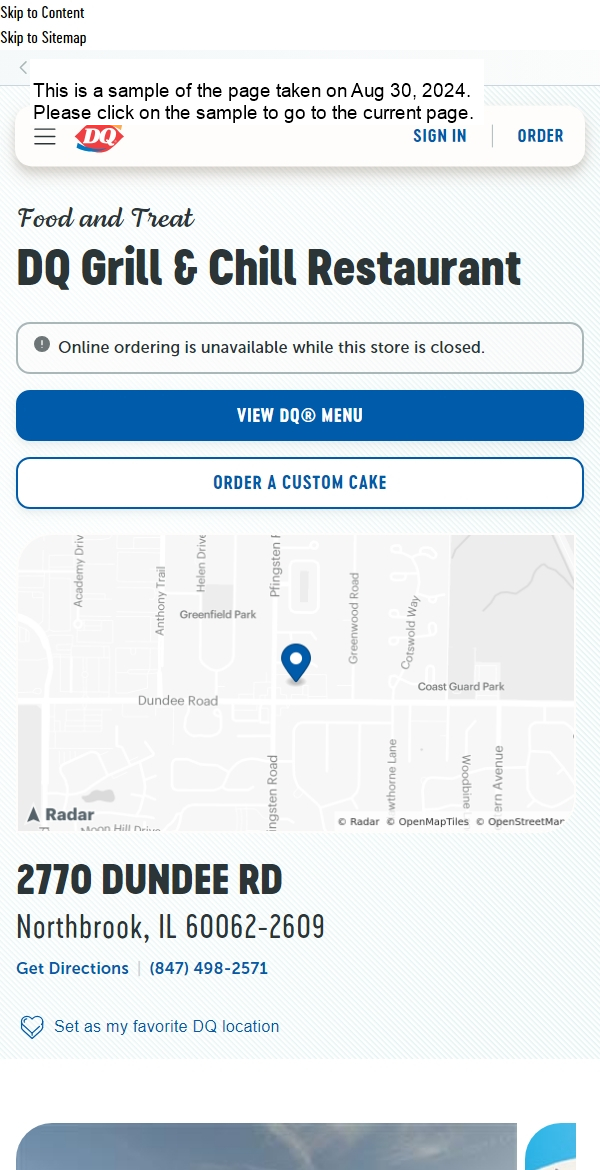Tap the map location pin
The image size is (600, 1170).
296,662
